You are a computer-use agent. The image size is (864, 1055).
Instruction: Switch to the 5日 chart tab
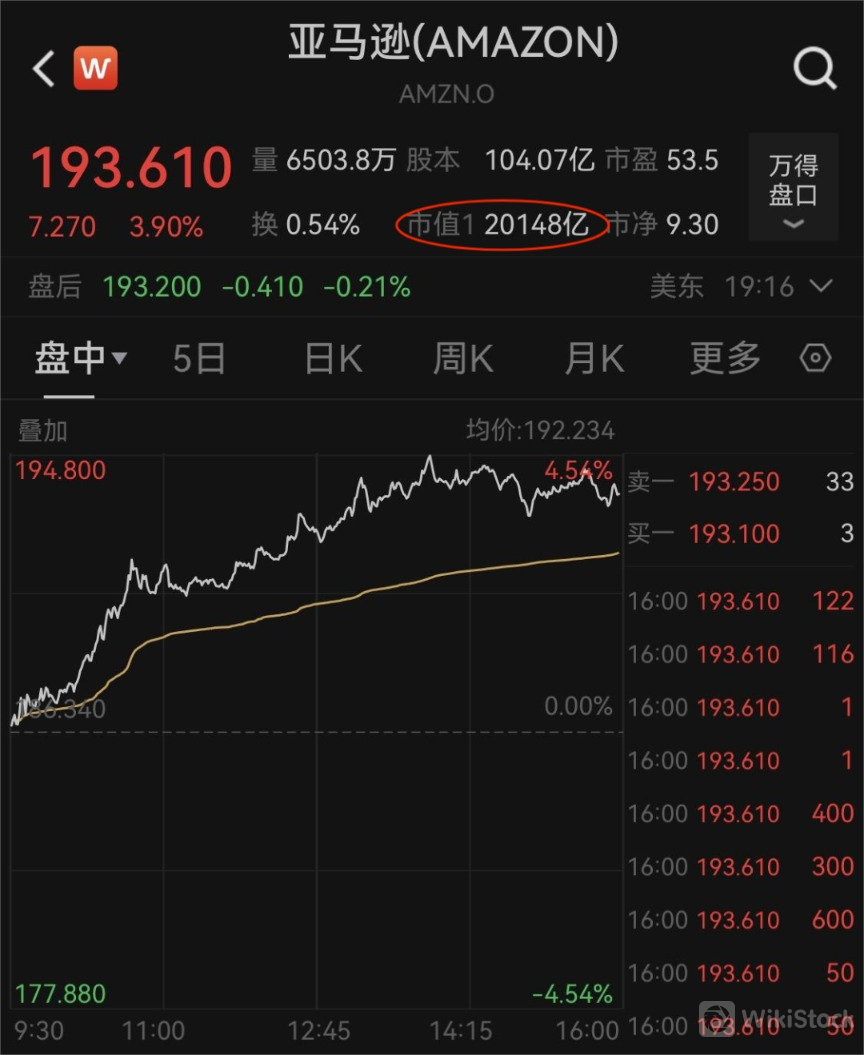click(199, 358)
